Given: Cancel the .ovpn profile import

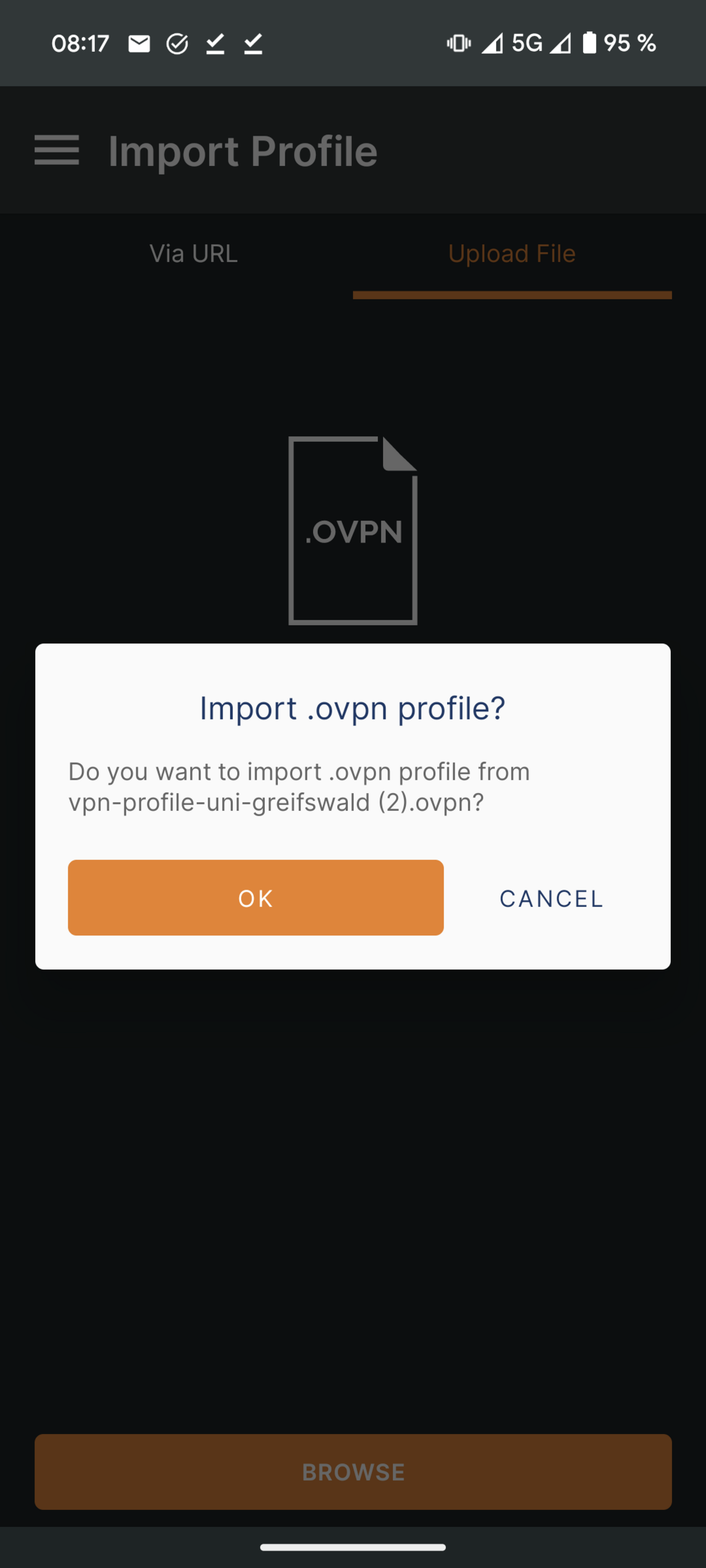Looking at the screenshot, I should pos(551,898).
